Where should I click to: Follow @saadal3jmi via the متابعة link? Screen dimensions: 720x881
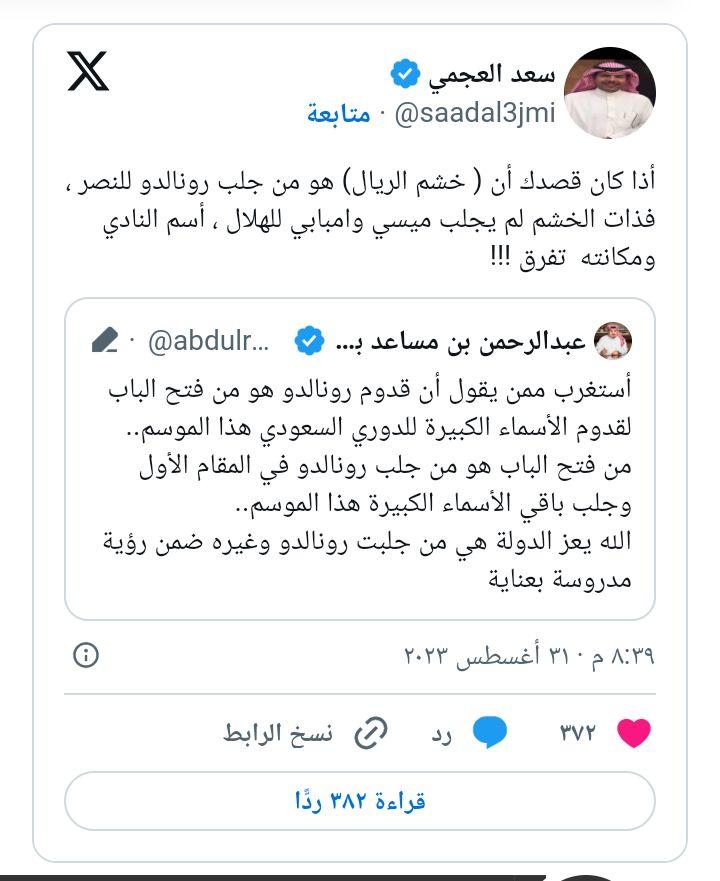pyautogui.click(x=338, y=114)
